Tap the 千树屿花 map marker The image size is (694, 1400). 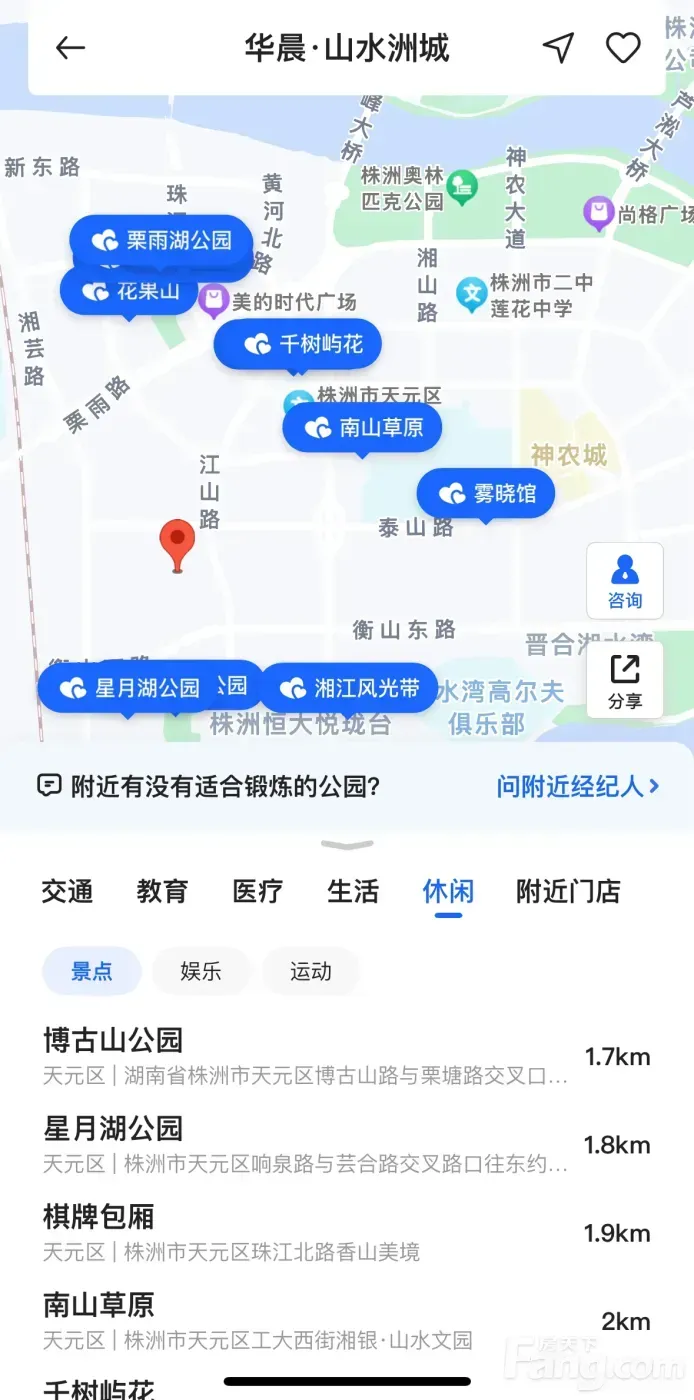click(x=298, y=345)
